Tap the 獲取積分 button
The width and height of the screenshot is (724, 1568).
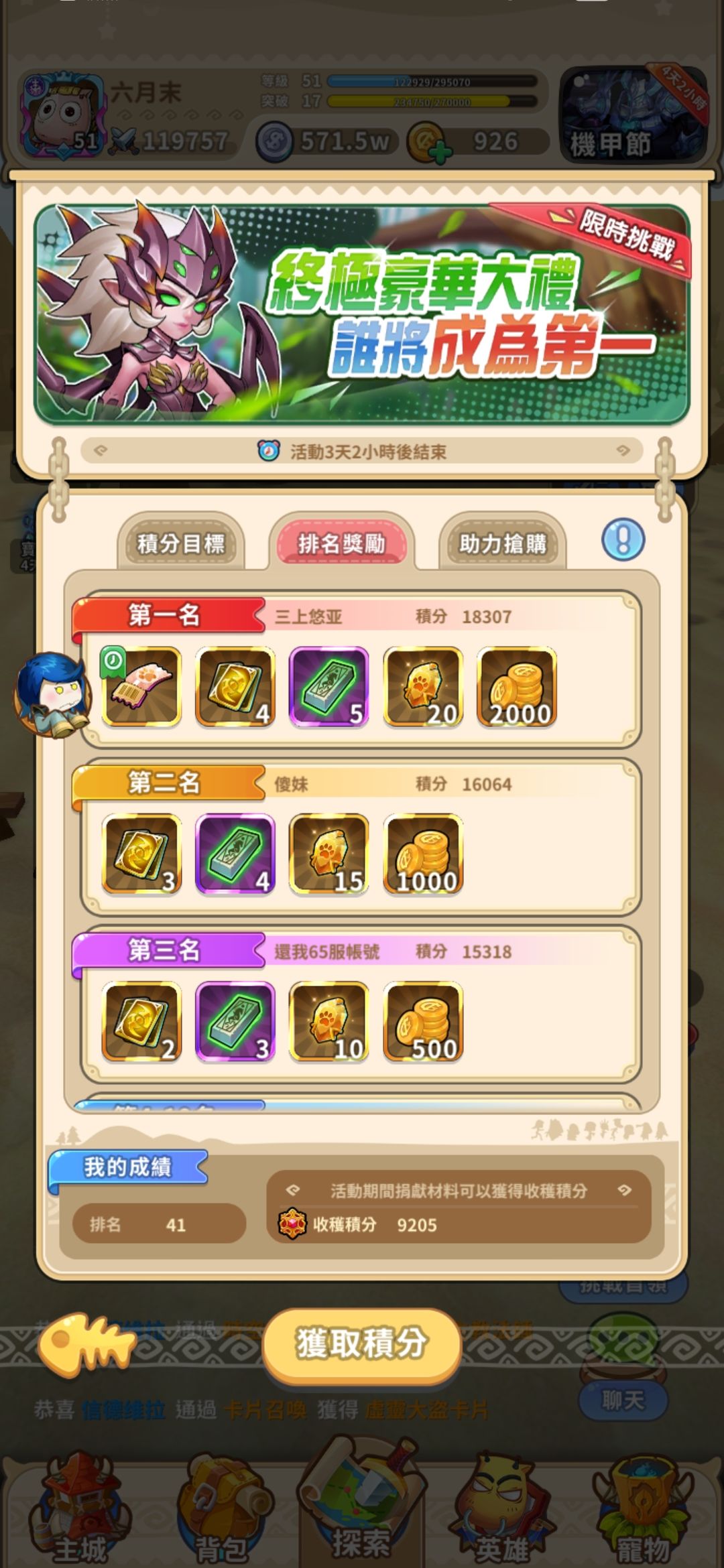click(362, 1344)
